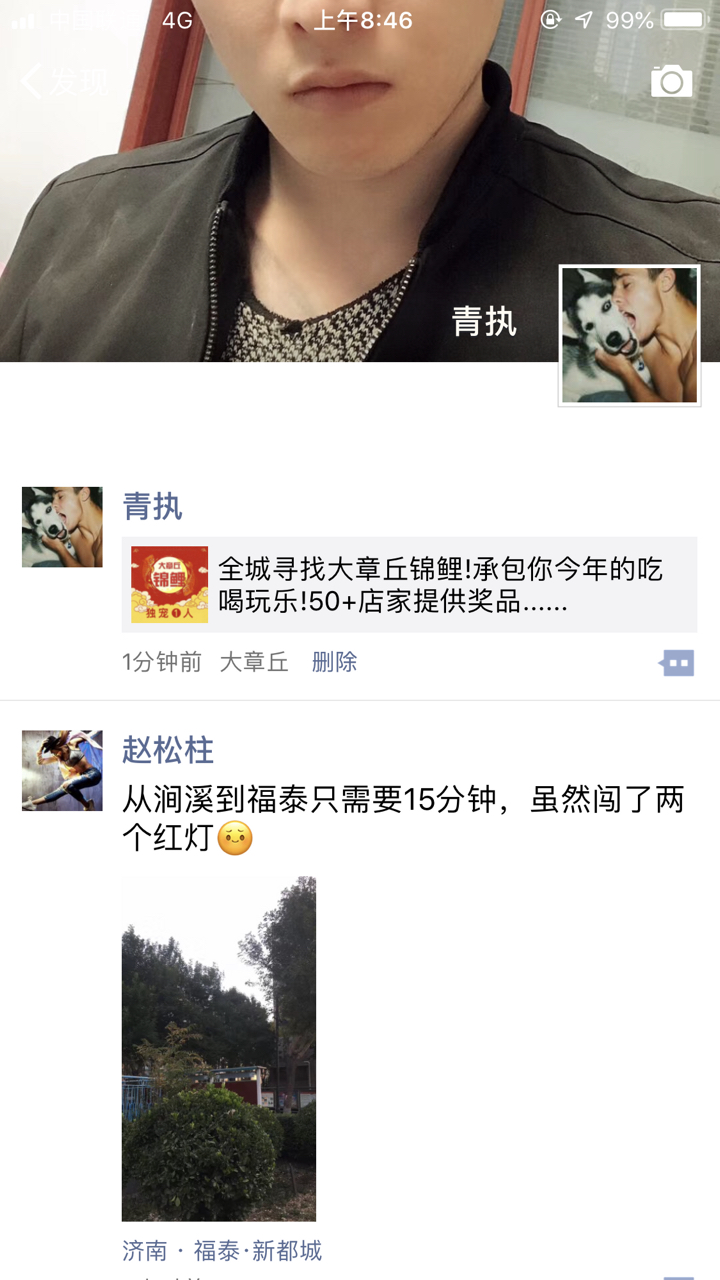This screenshot has height=1280, width=720.
Task: View the photo in 赵松柱's post
Action: [x=219, y=1048]
